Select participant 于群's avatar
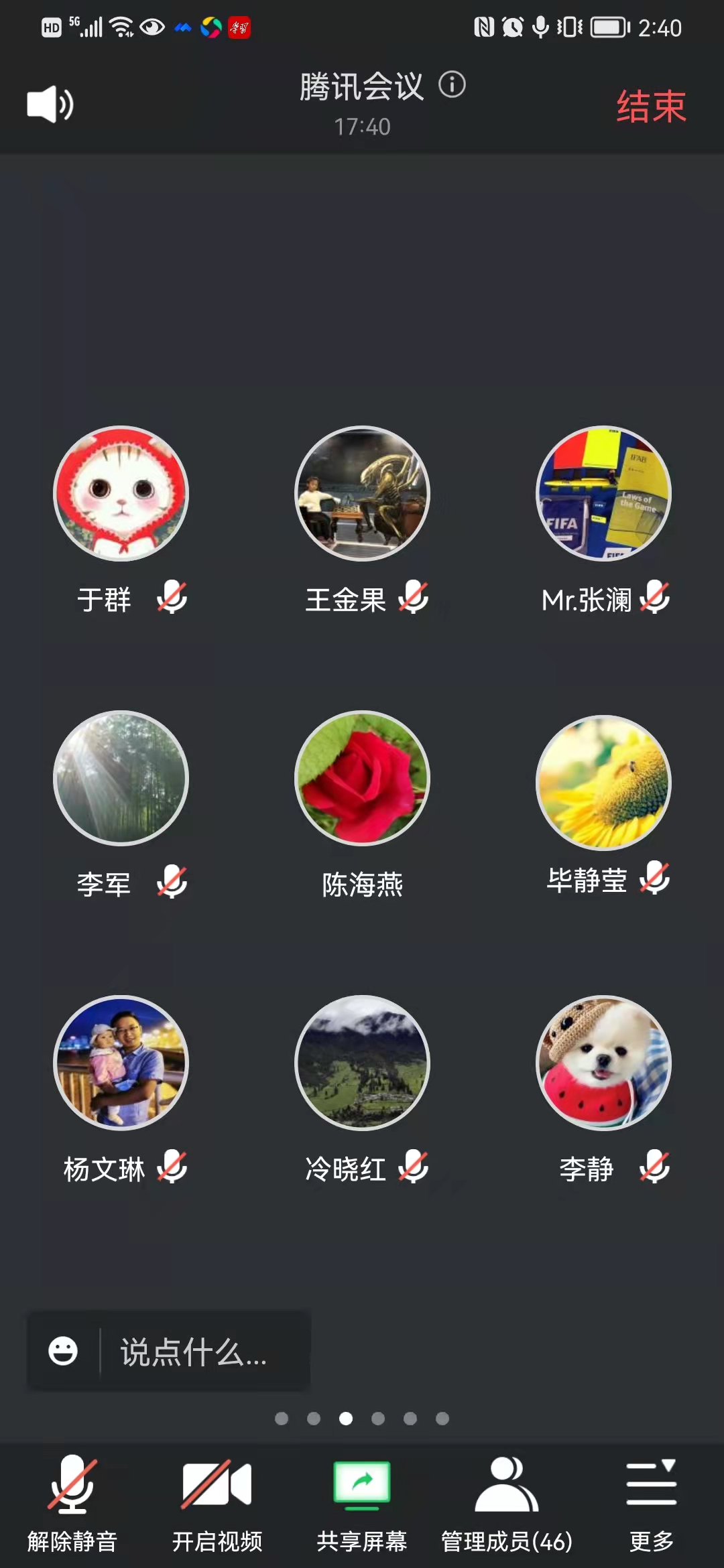Viewport: 724px width, 1568px height. pos(121,493)
